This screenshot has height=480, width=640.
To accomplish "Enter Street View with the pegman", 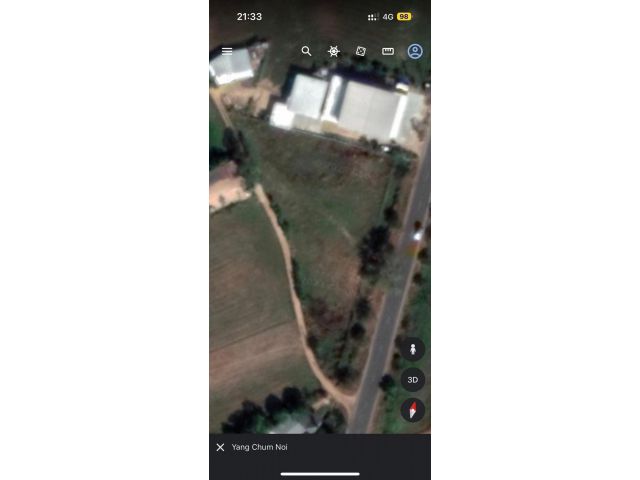I will point(413,349).
